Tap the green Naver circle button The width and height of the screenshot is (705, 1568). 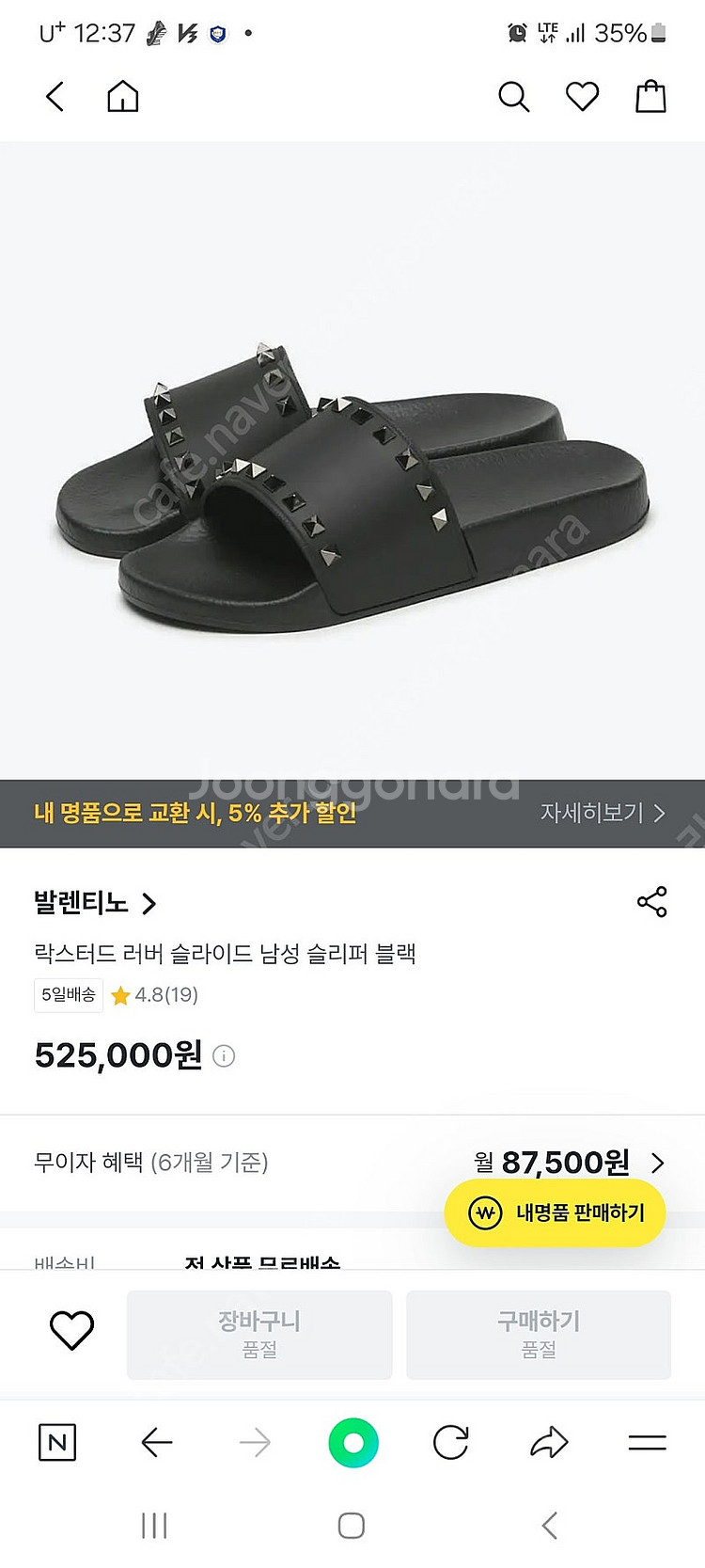353,1442
